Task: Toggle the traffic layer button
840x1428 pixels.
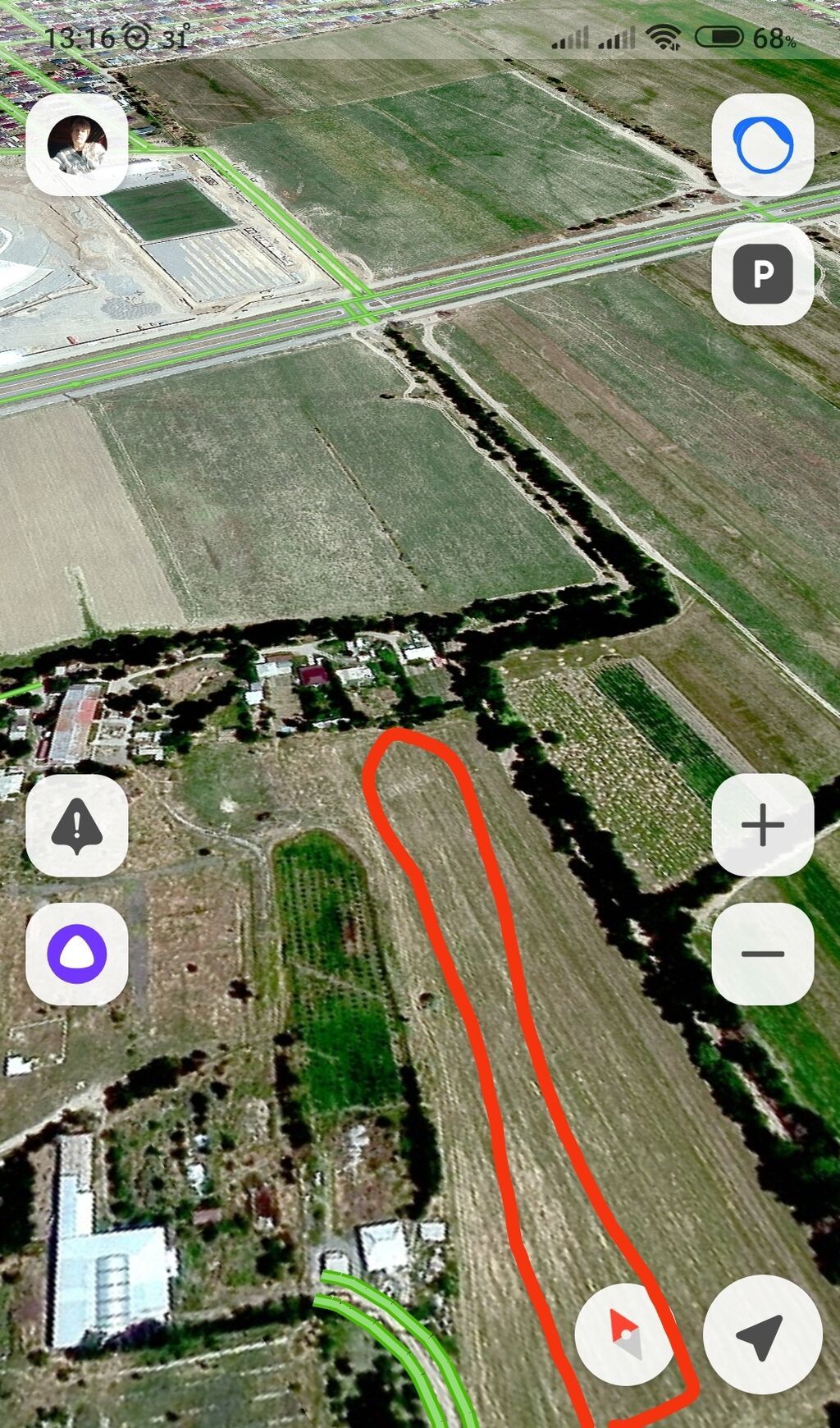Action: coord(763,144)
